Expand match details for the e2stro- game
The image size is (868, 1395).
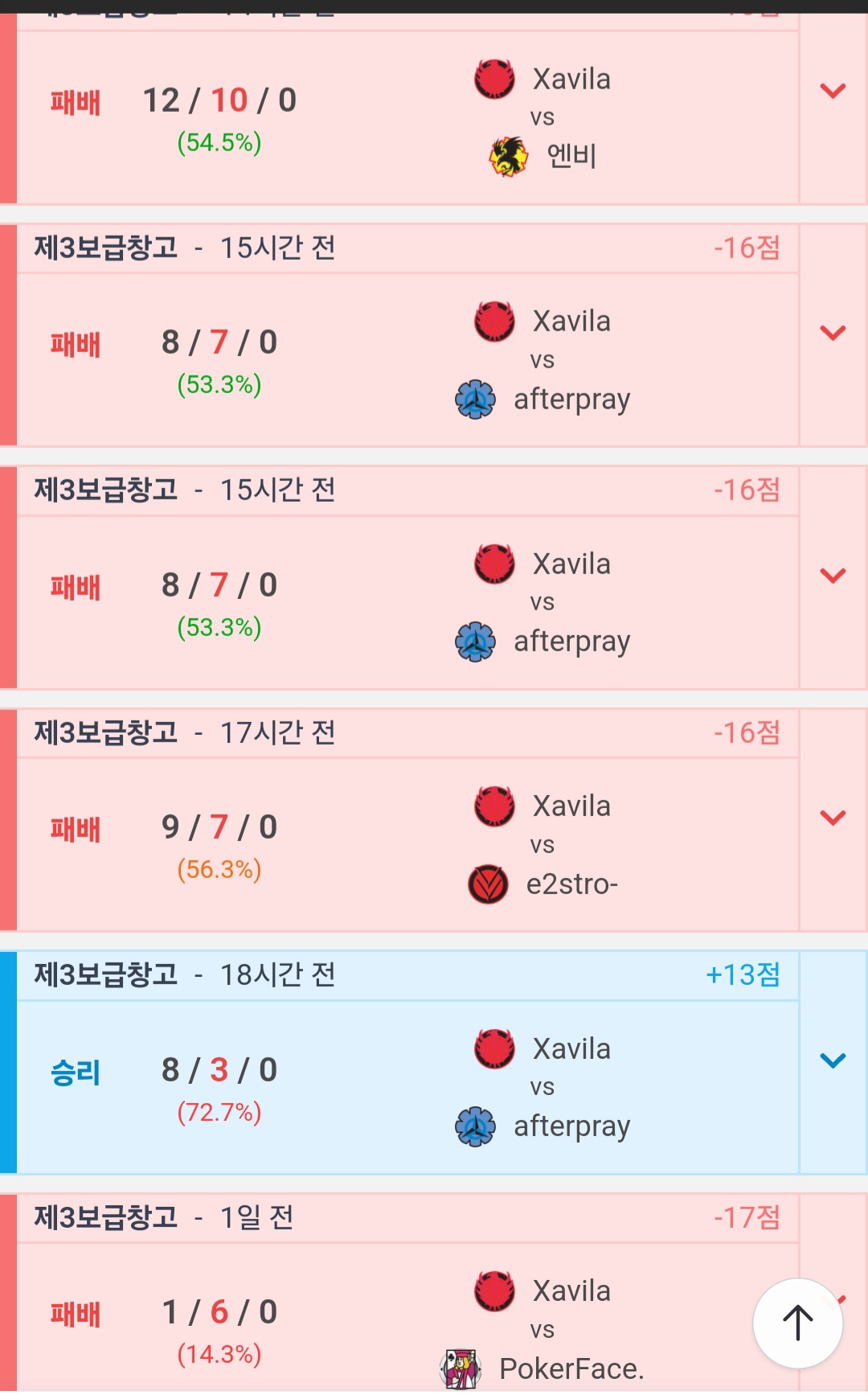[x=833, y=818]
